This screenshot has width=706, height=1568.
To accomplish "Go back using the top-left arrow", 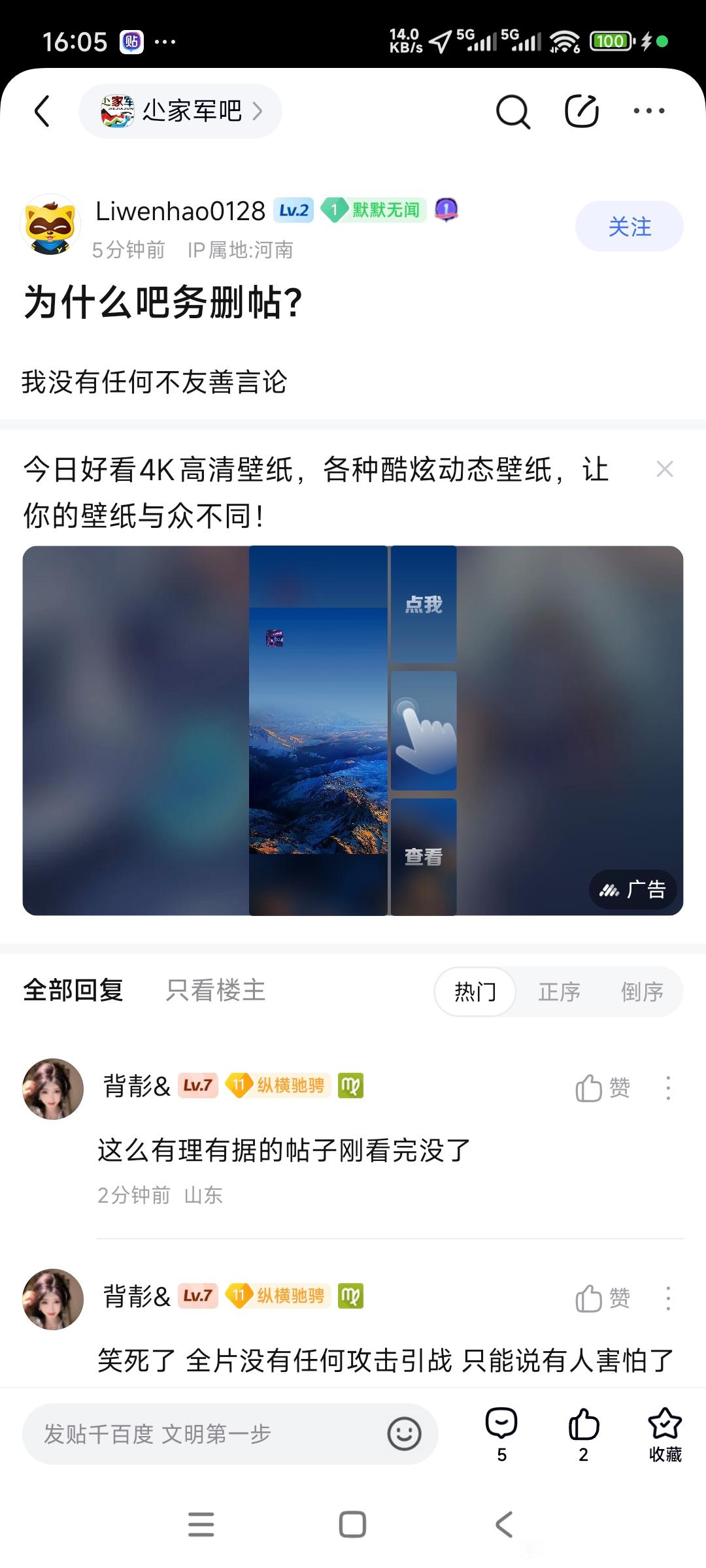I will tap(42, 111).
